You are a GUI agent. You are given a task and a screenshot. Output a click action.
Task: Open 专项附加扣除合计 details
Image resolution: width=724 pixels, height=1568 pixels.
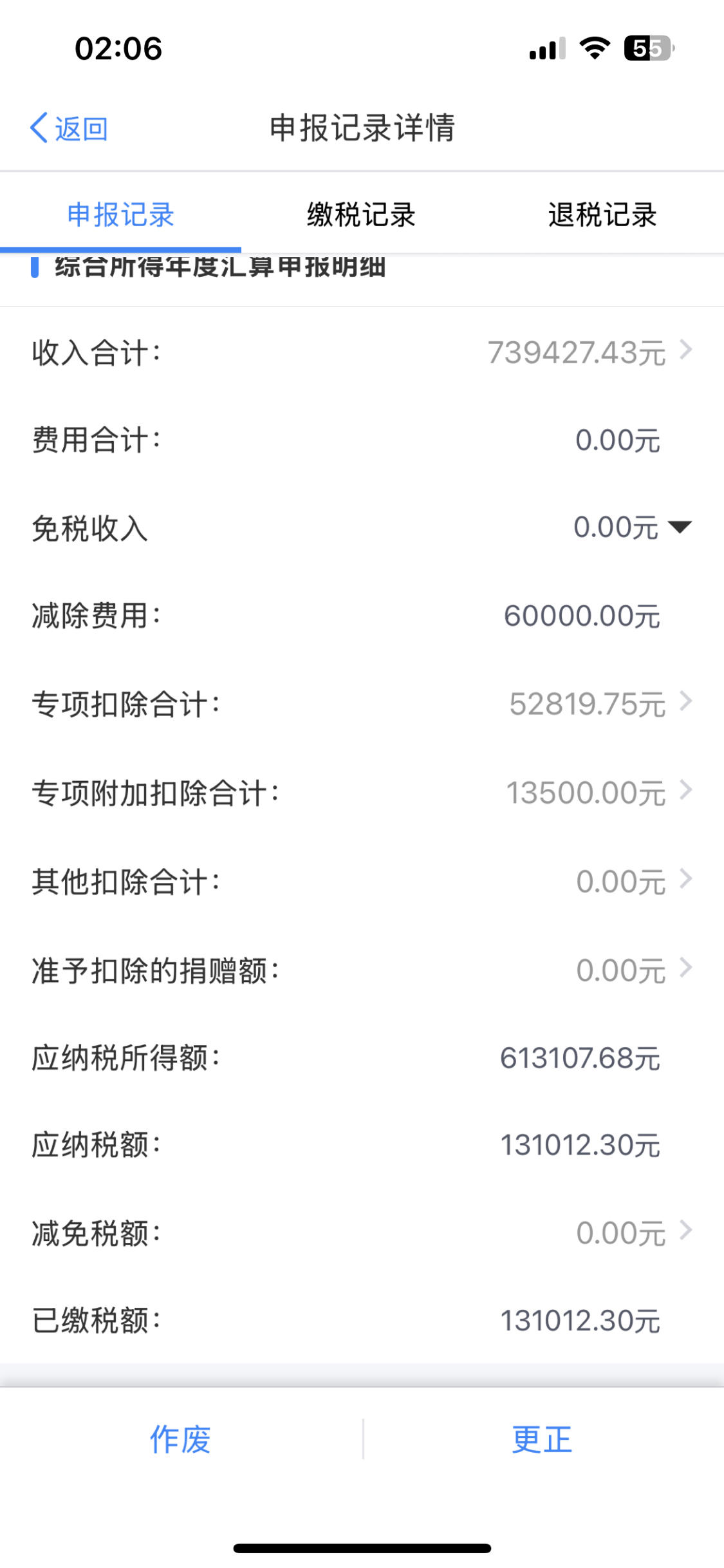coord(362,792)
